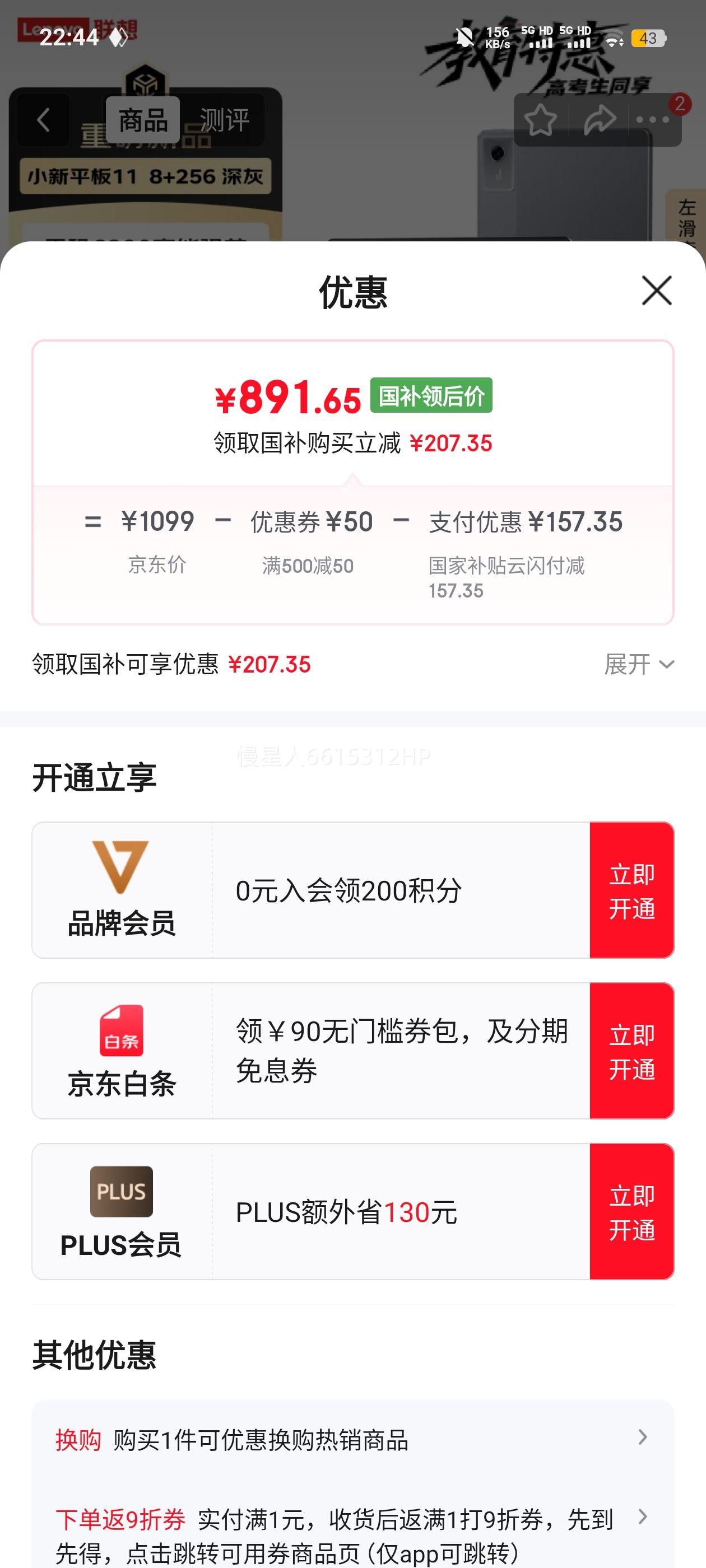This screenshot has width=706, height=1568.
Task: Switch to the 测评 tab
Action: 224,120
